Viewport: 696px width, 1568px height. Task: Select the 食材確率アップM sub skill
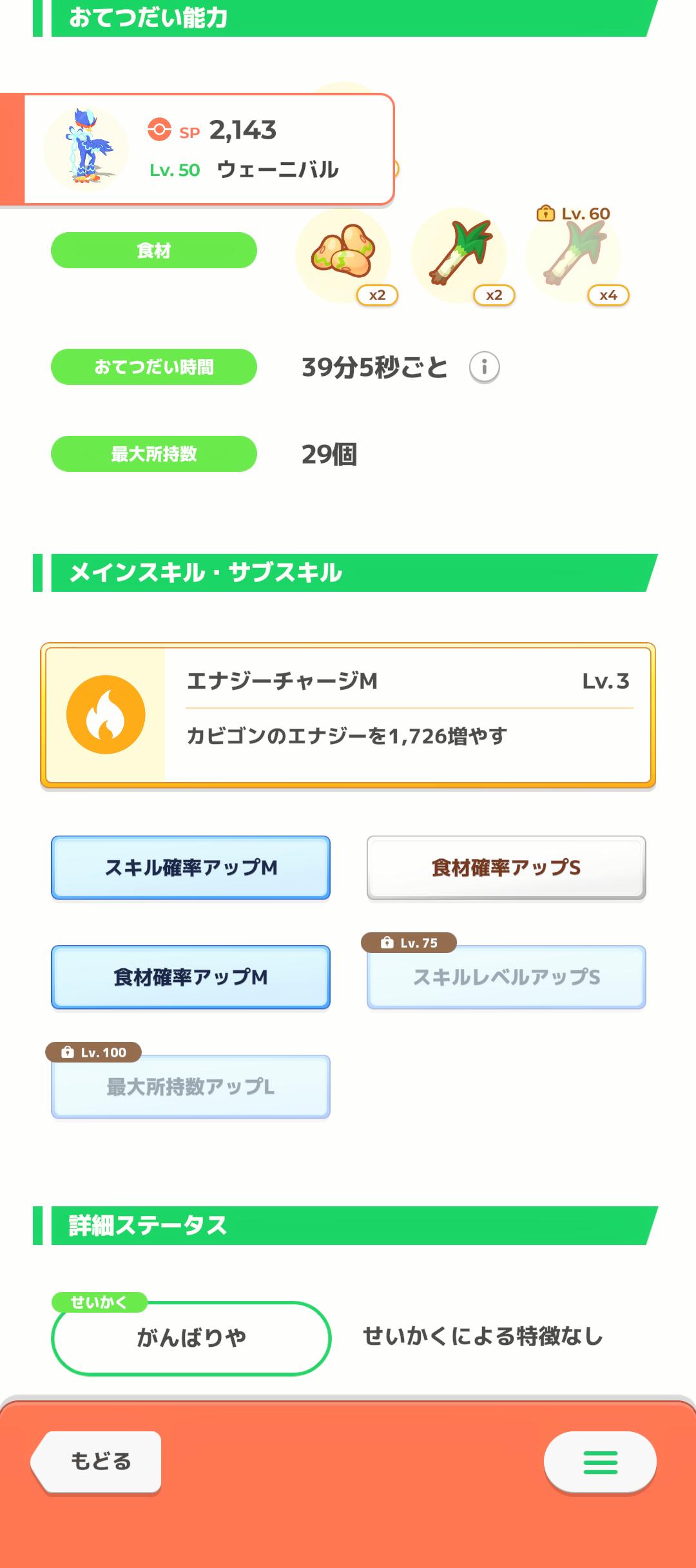pyautogui.click(x=191, y=977)
